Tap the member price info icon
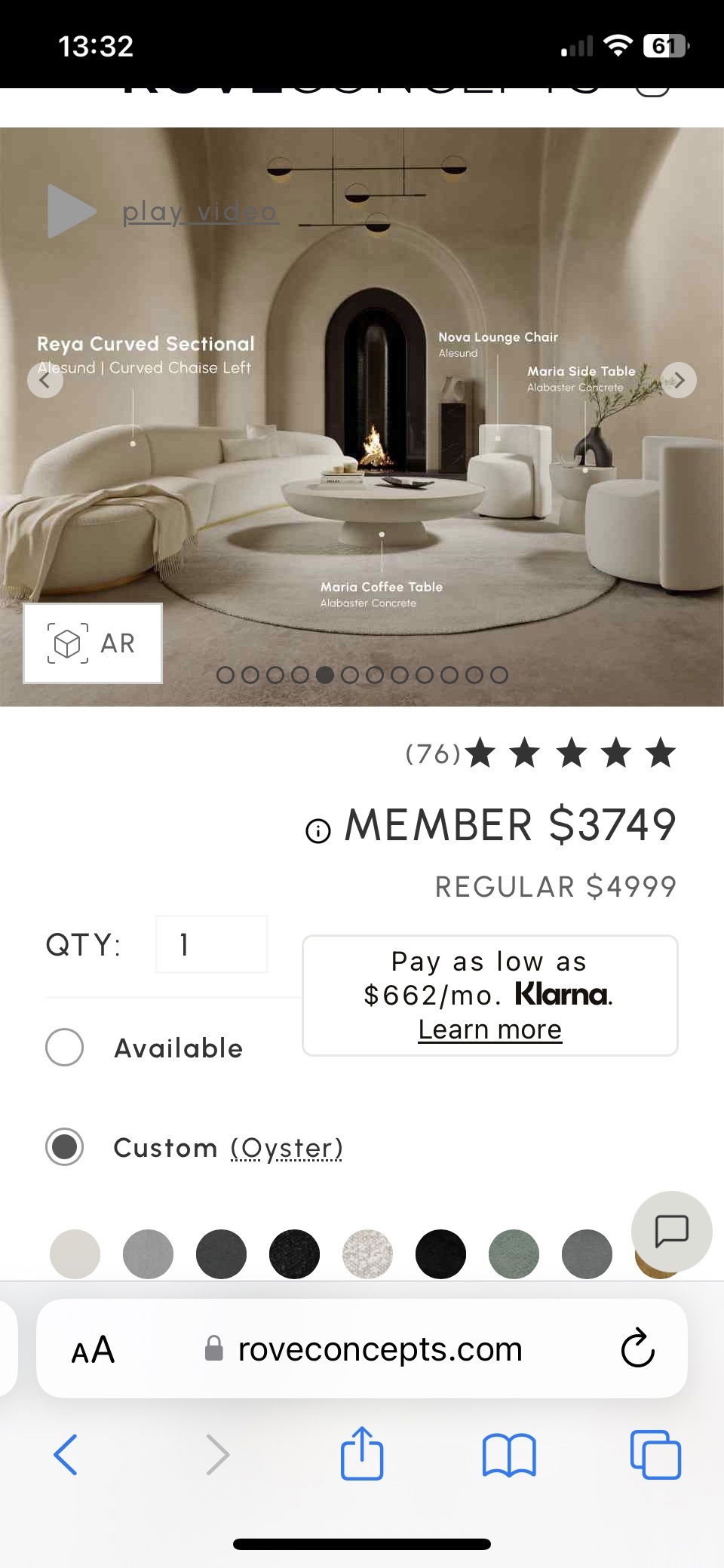 tap(318, 831)
